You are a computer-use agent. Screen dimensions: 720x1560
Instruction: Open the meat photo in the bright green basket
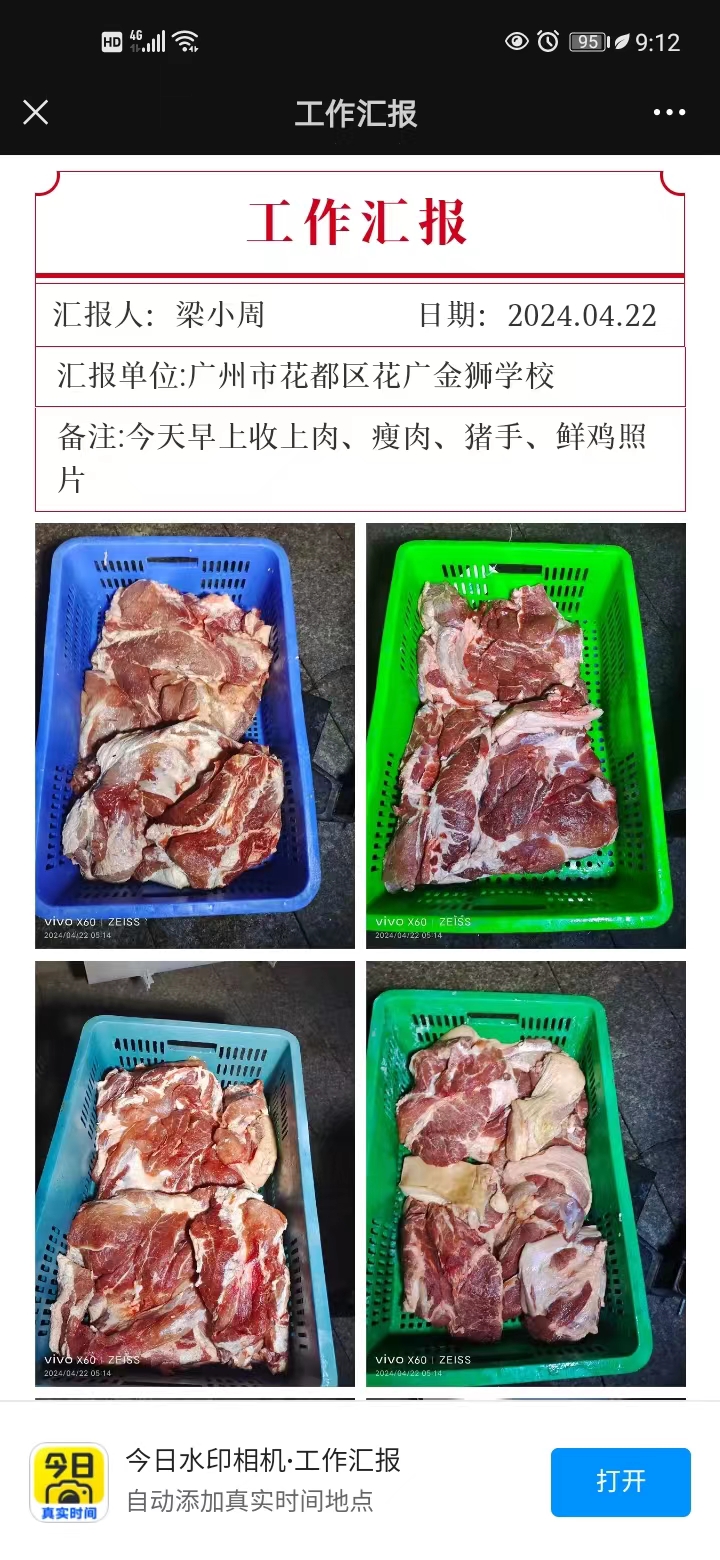tap(525, 735)
